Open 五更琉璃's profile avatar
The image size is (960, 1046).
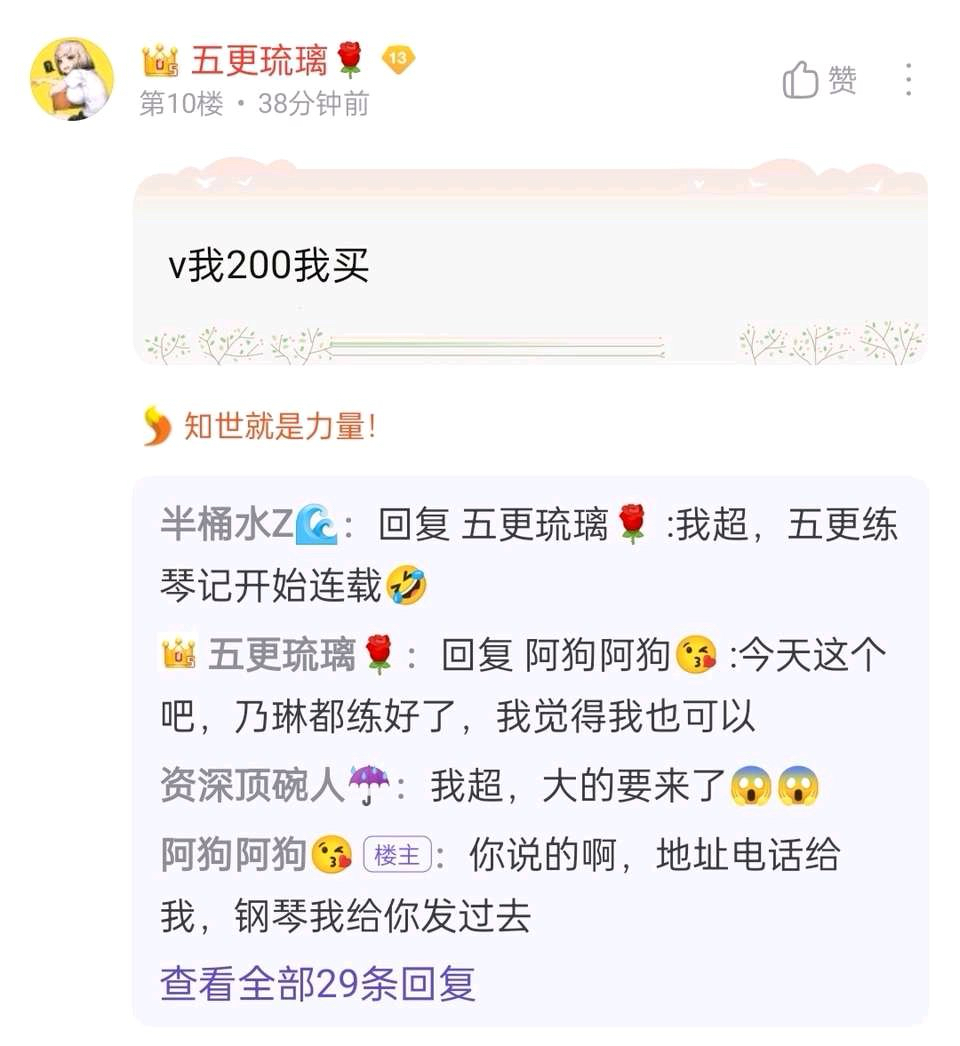click(x=71, y=79)
